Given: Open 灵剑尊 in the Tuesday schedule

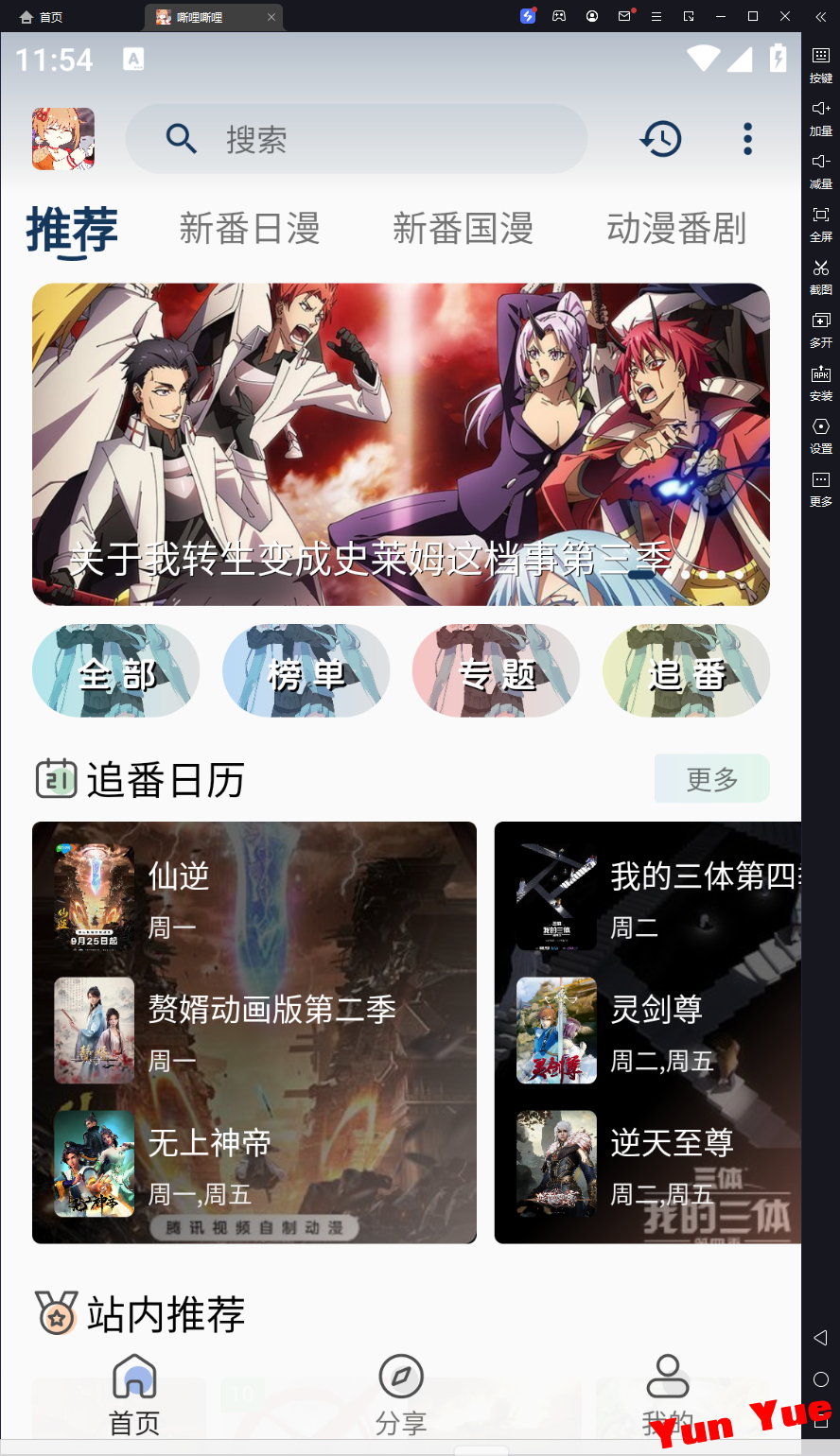Looking at the screenshot, I should pyautogui.click(x=656, y=1029).
